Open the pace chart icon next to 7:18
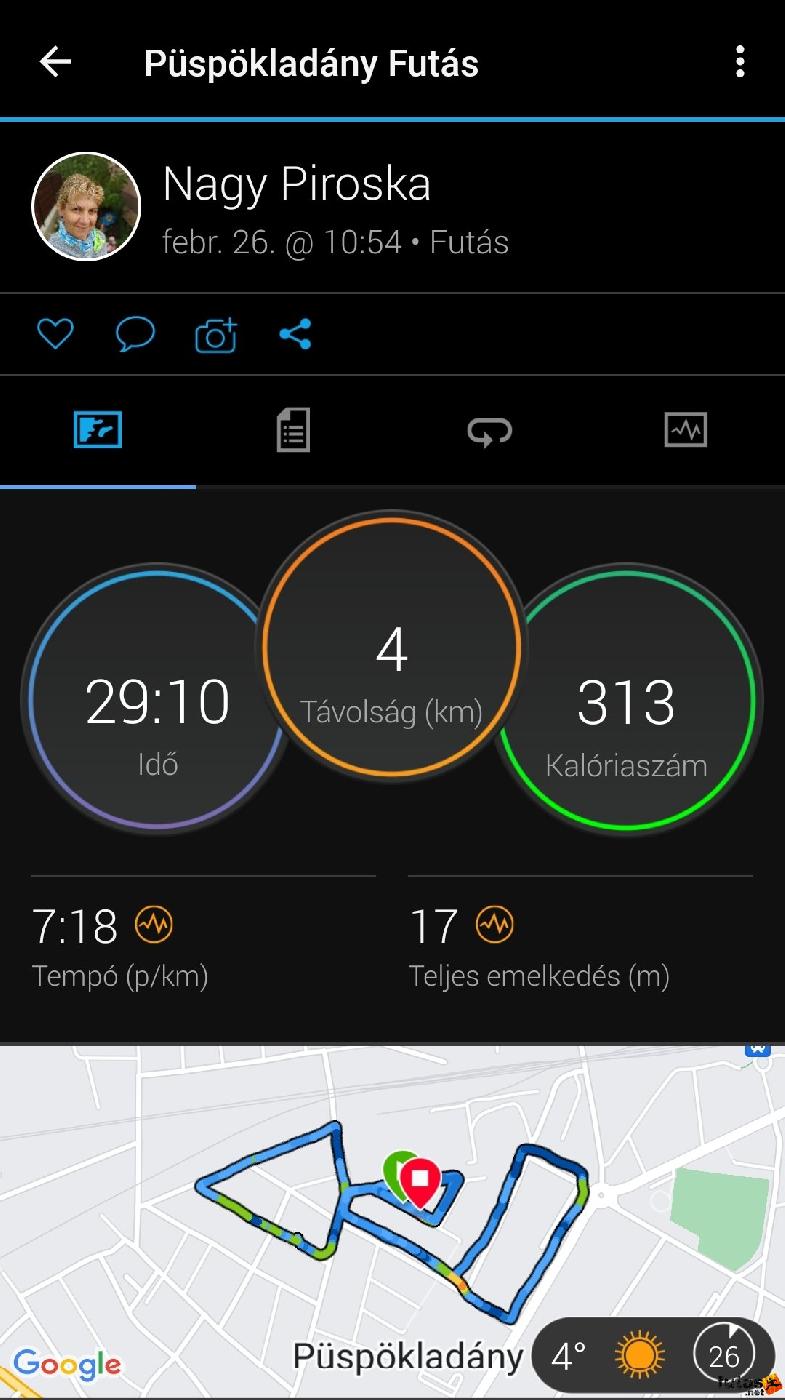Viewport: 785px width, 1400px height. click(x=154, y=925)
